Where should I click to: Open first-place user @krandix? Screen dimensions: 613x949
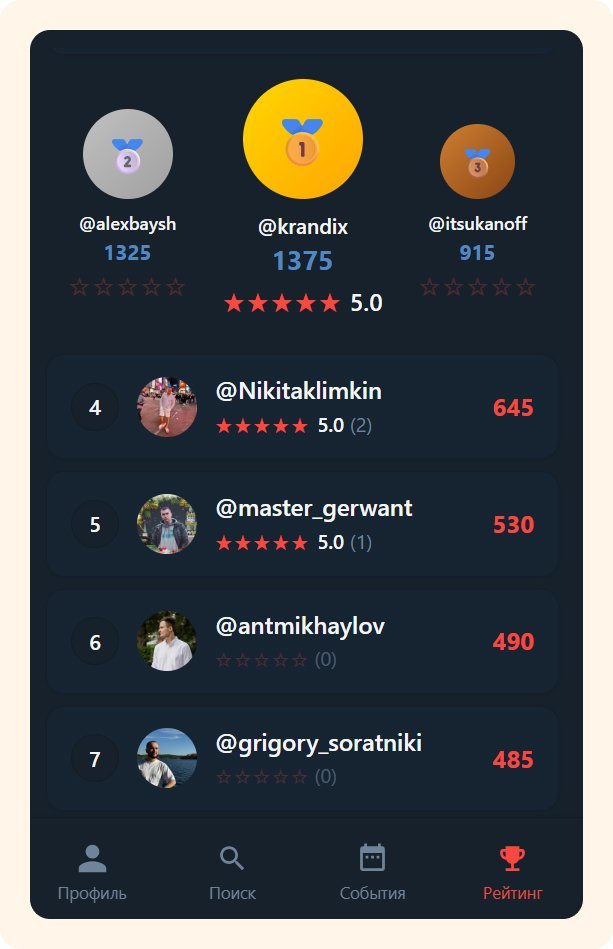click(x=303, y=140)
